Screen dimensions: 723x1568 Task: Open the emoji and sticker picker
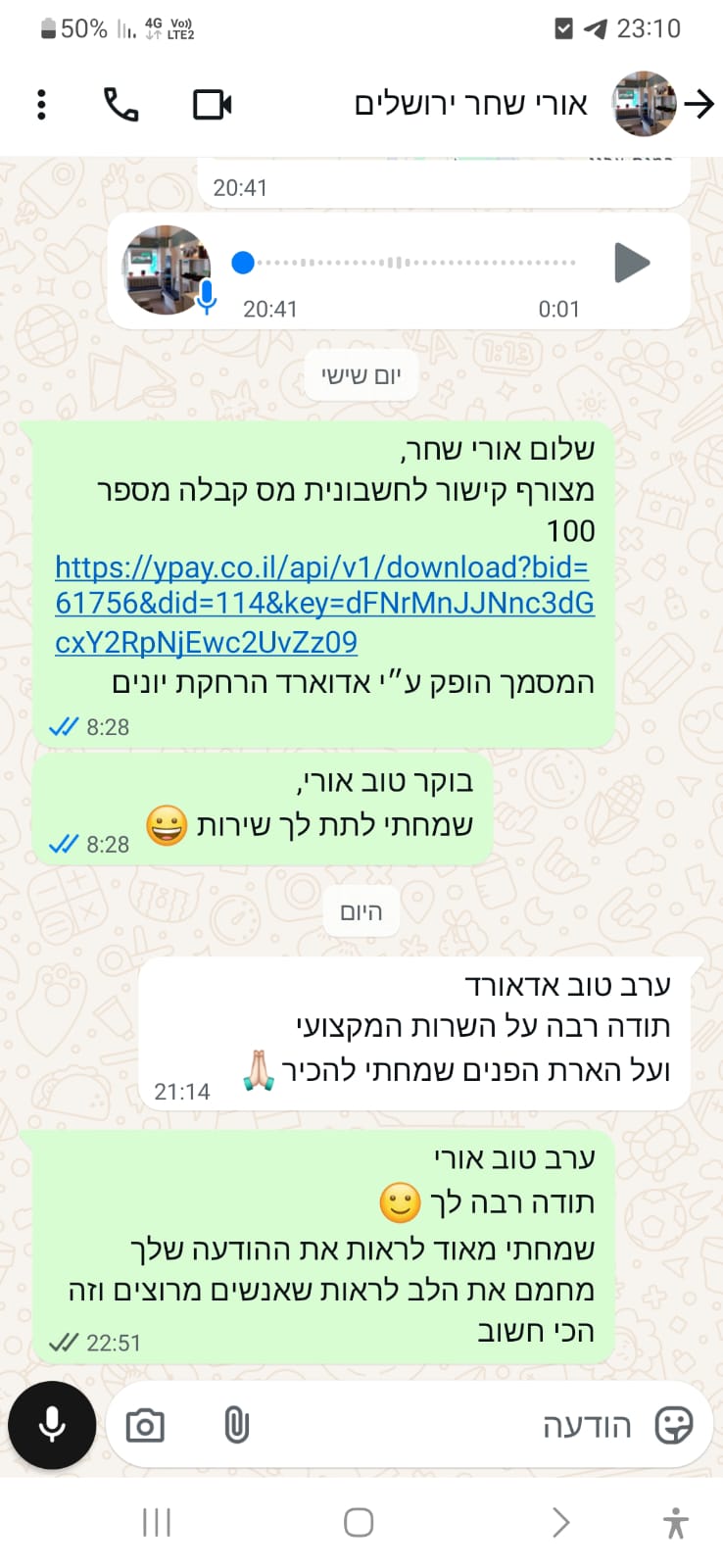(674, 1425)
